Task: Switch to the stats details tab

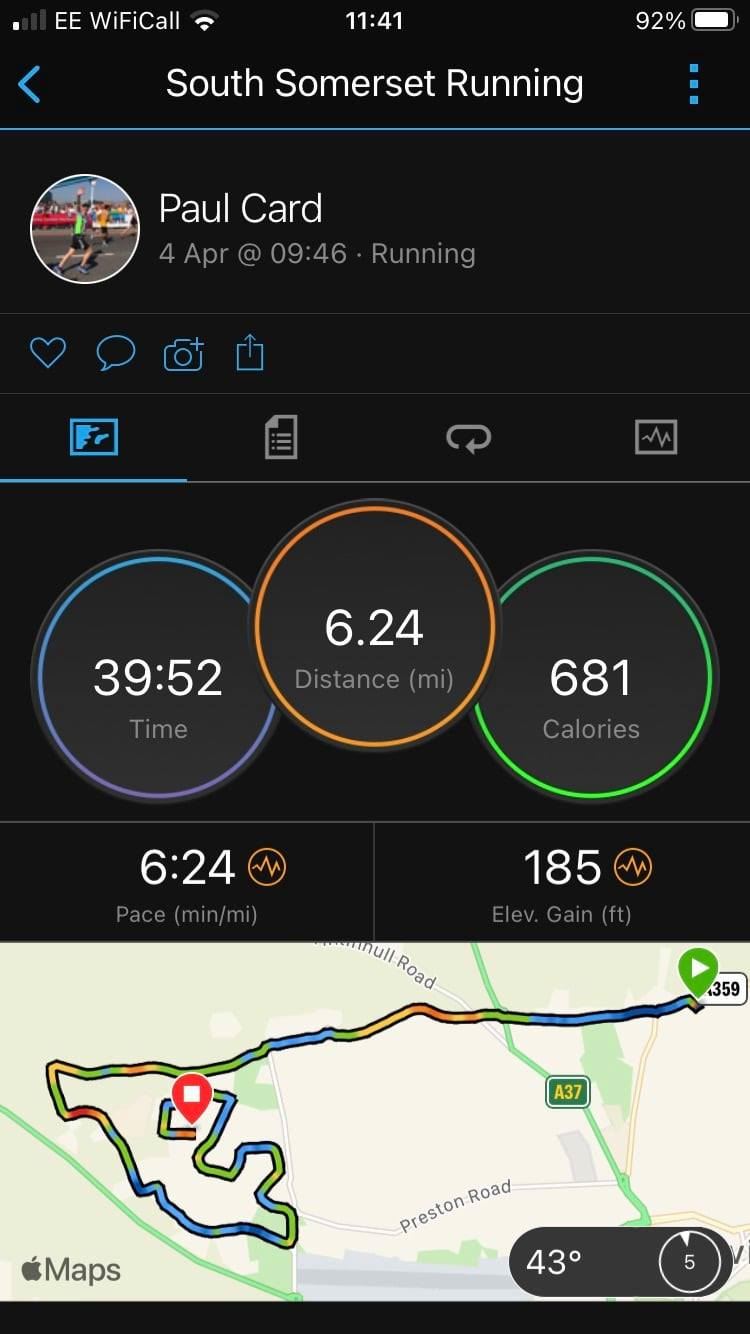Action: [281, 438]
